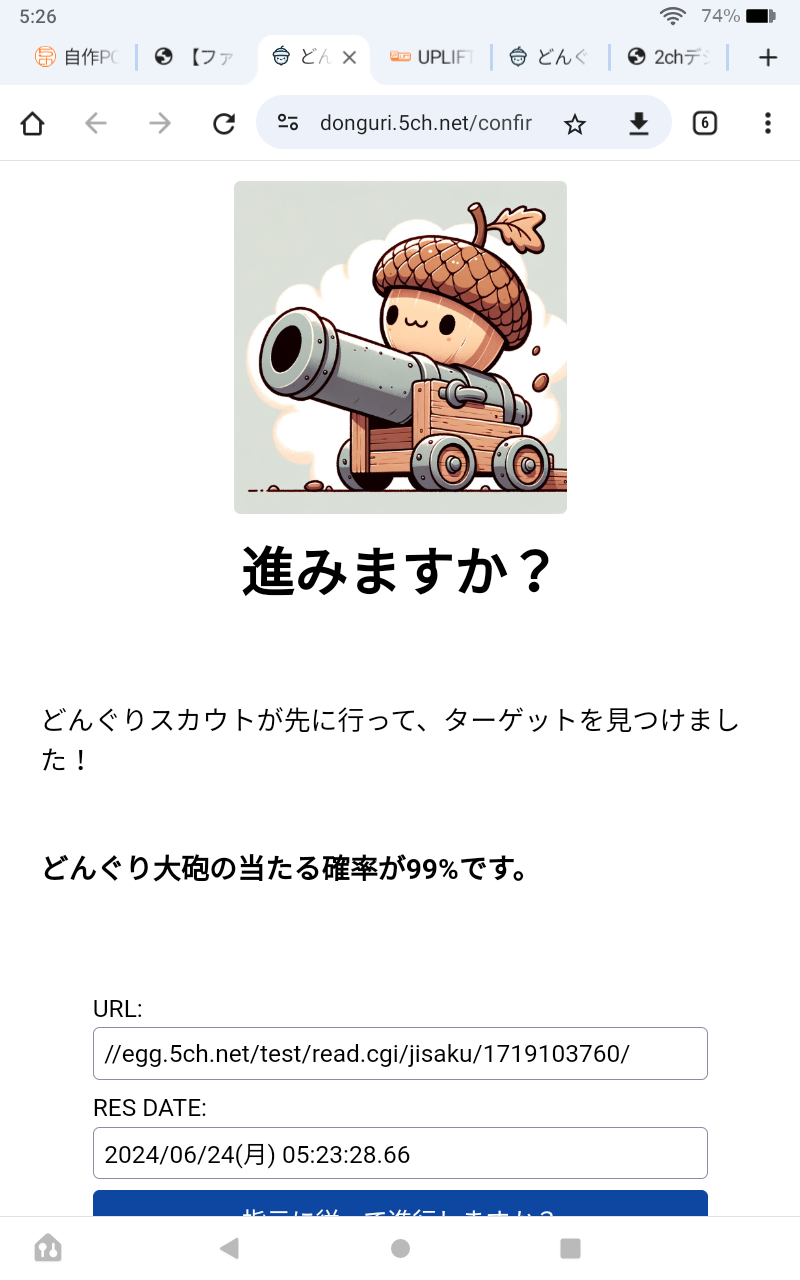Open a new browser tab
The height and width of the screenshot is (1280, 800).
(x=767, y=58)
